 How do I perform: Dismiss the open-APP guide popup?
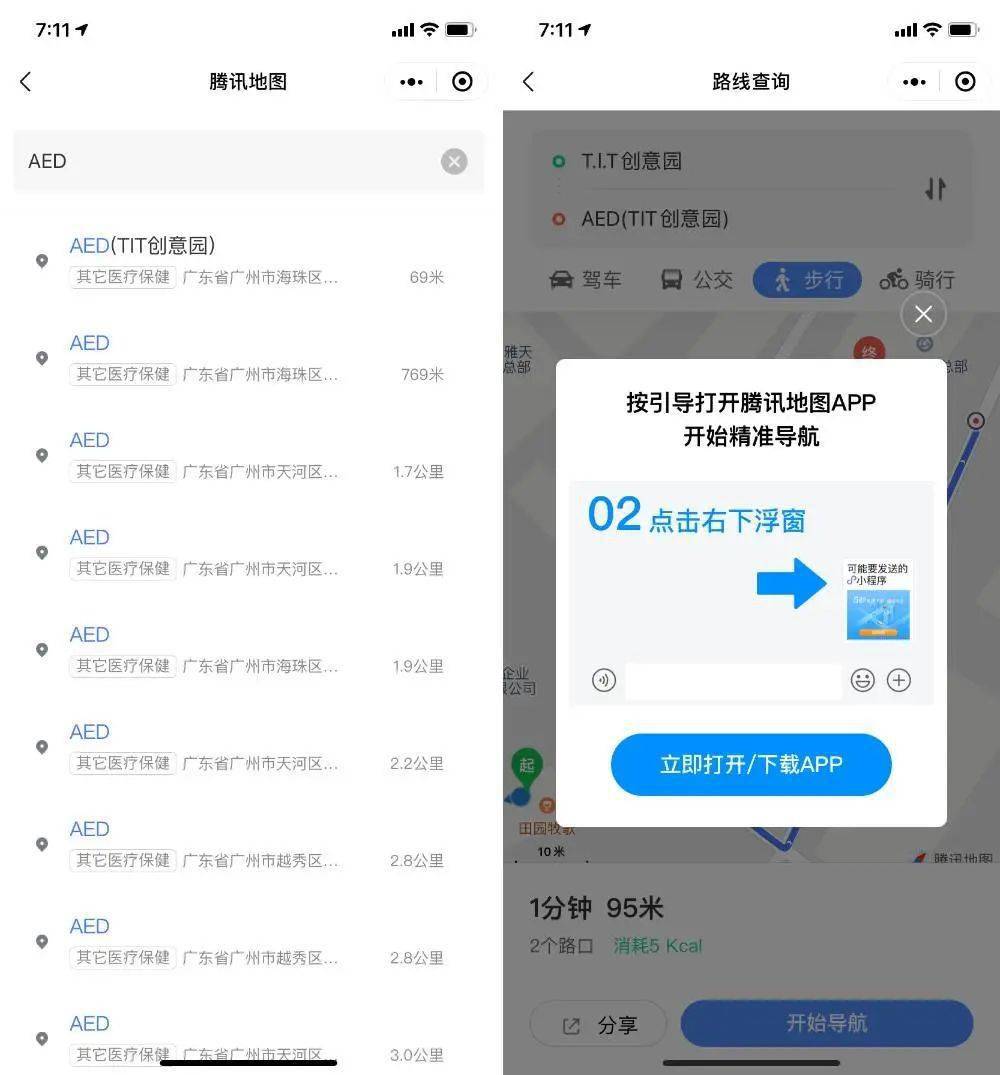click(x=923, y=314)
